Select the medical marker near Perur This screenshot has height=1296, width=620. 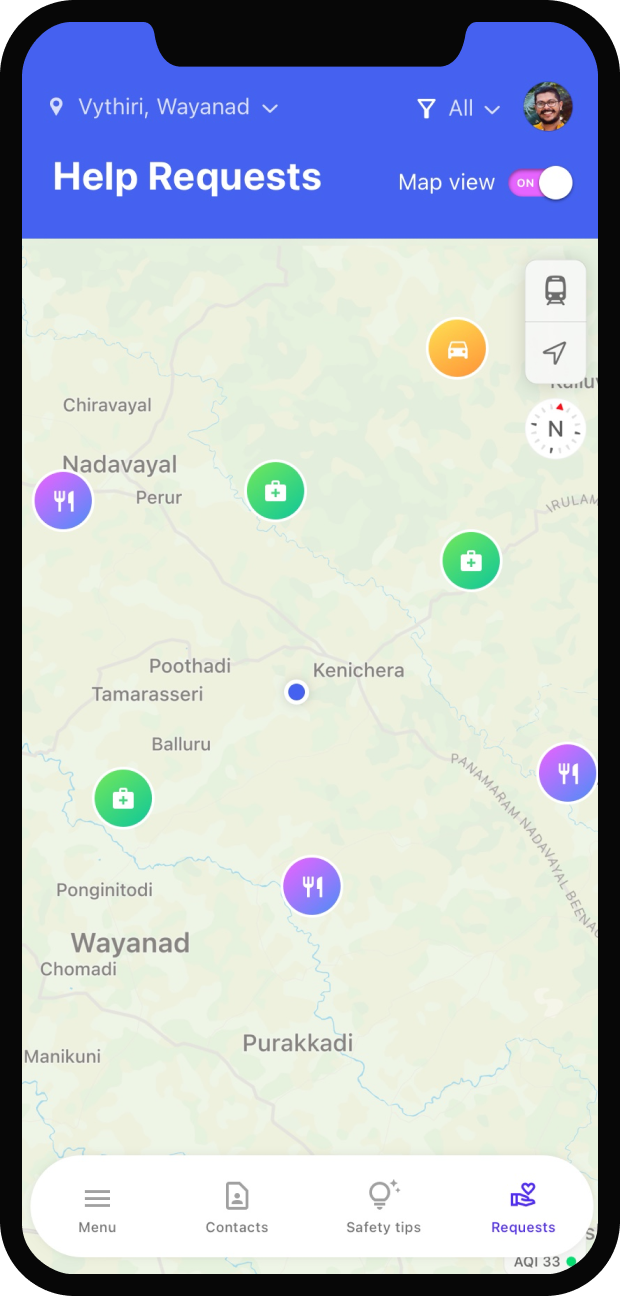coord(275,491)
